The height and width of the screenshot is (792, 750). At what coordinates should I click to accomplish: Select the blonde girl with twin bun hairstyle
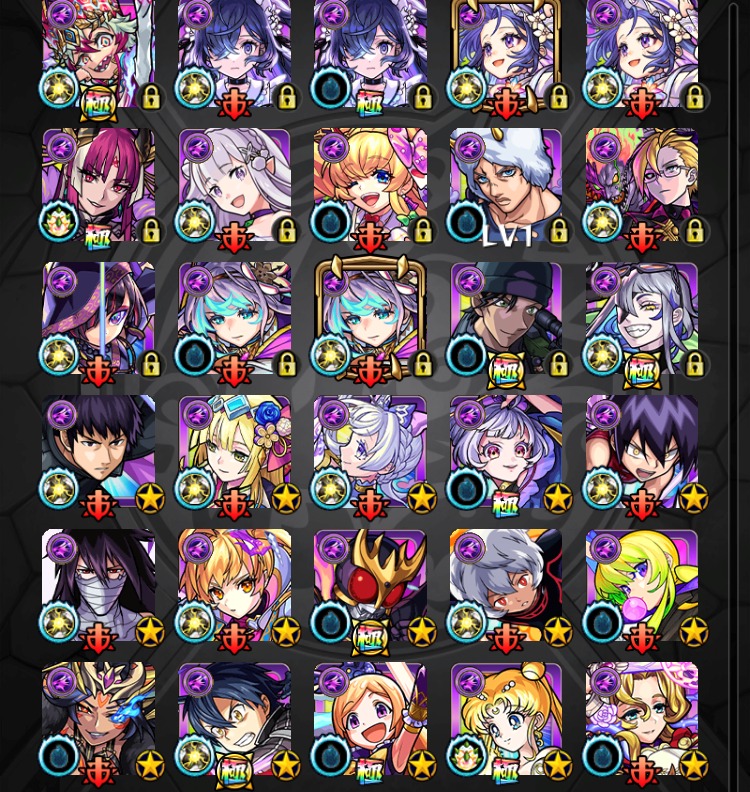click(x=505, y=720)
